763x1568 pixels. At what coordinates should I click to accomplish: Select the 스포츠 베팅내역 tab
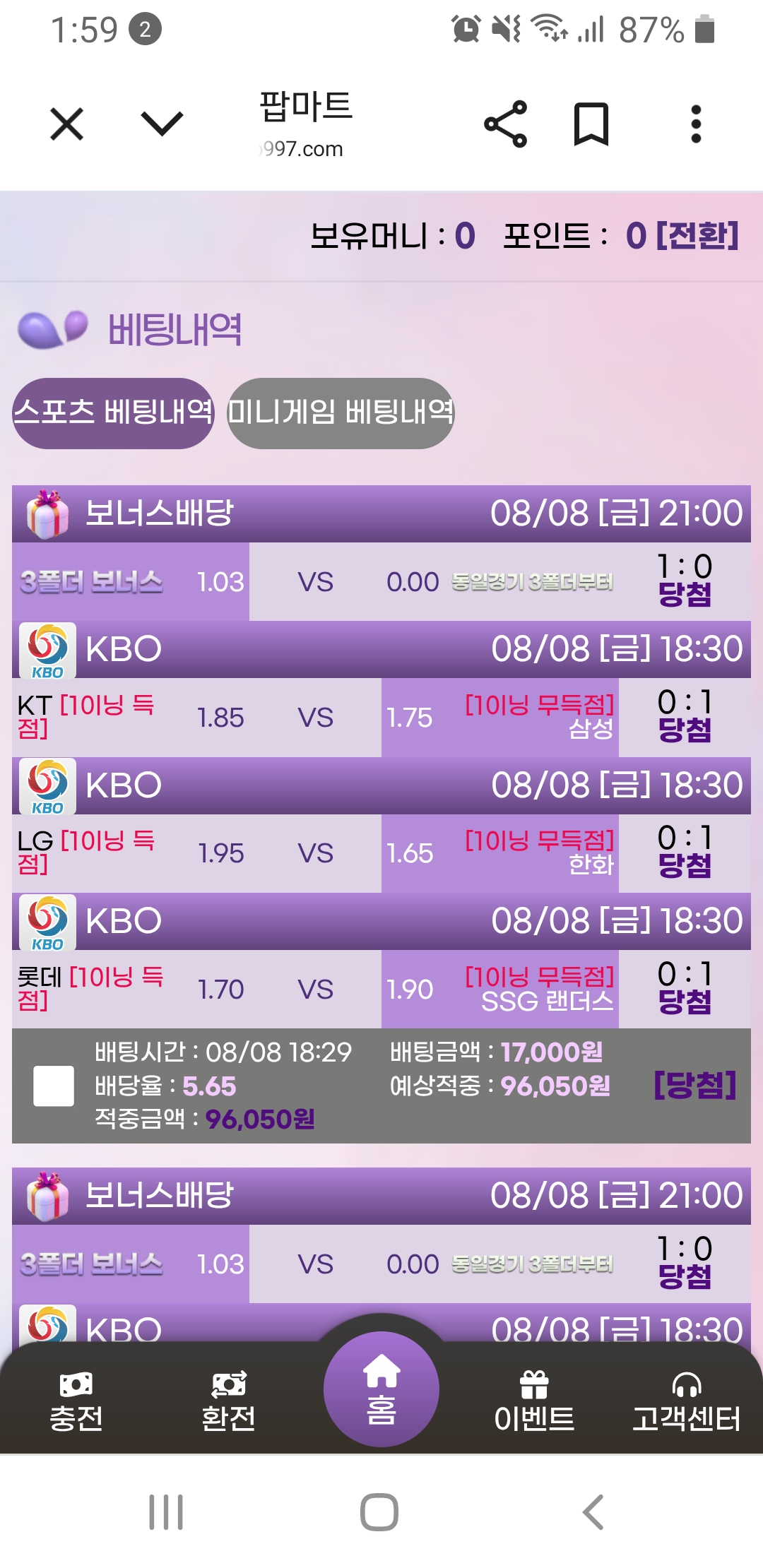click(113, 413)
